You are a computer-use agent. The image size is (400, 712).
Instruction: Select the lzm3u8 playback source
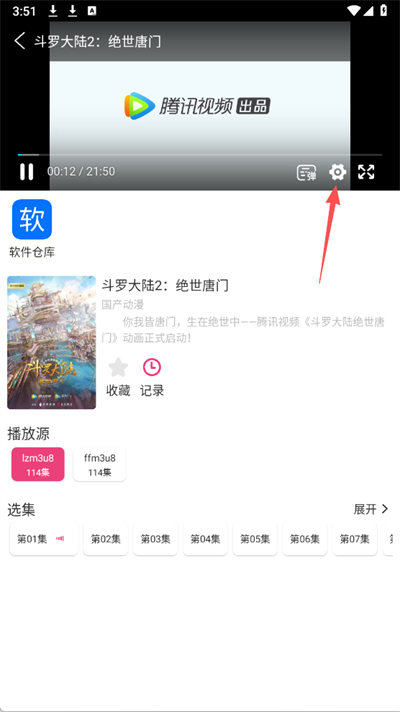click(38, 464)
